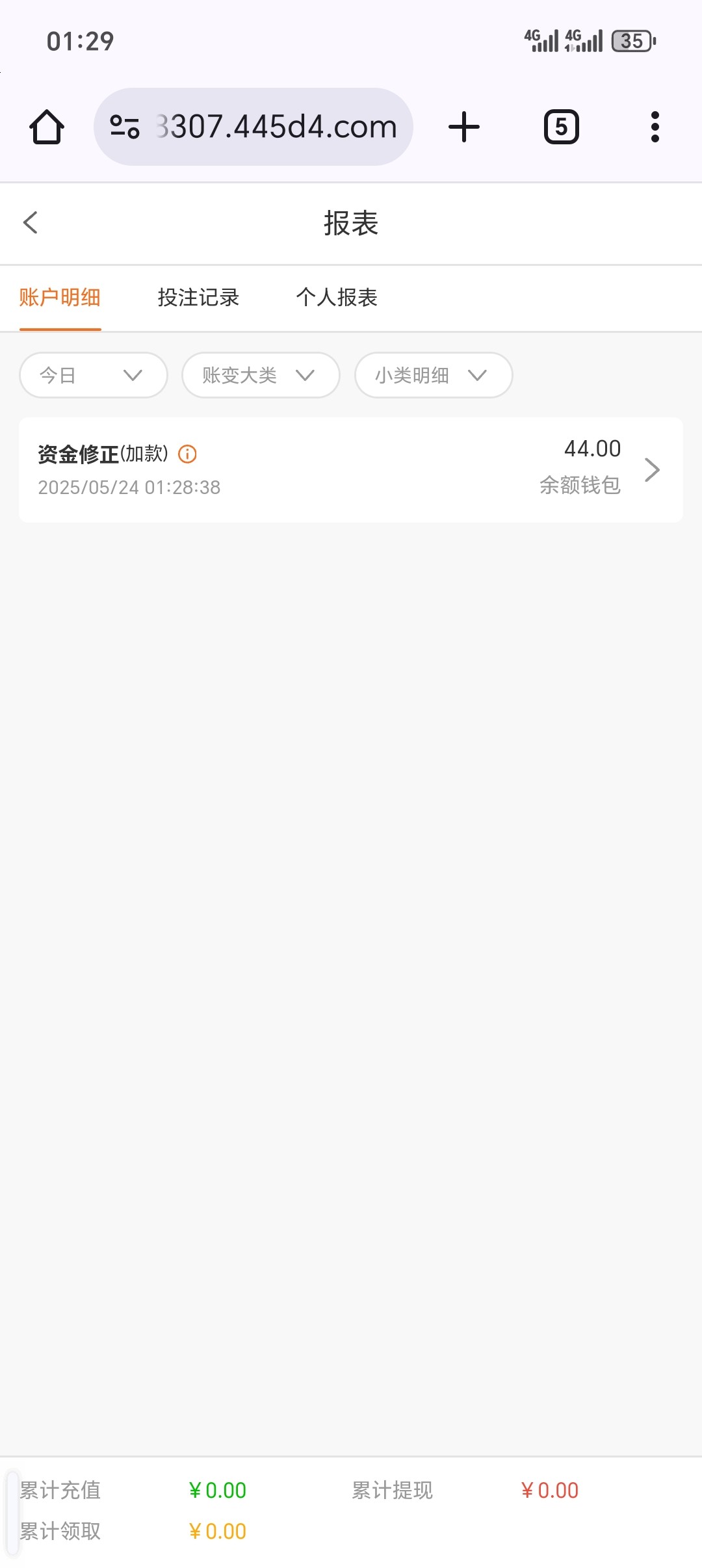Switch to the 个人报表 tab

pyautogui.click(x=337, y=298)
